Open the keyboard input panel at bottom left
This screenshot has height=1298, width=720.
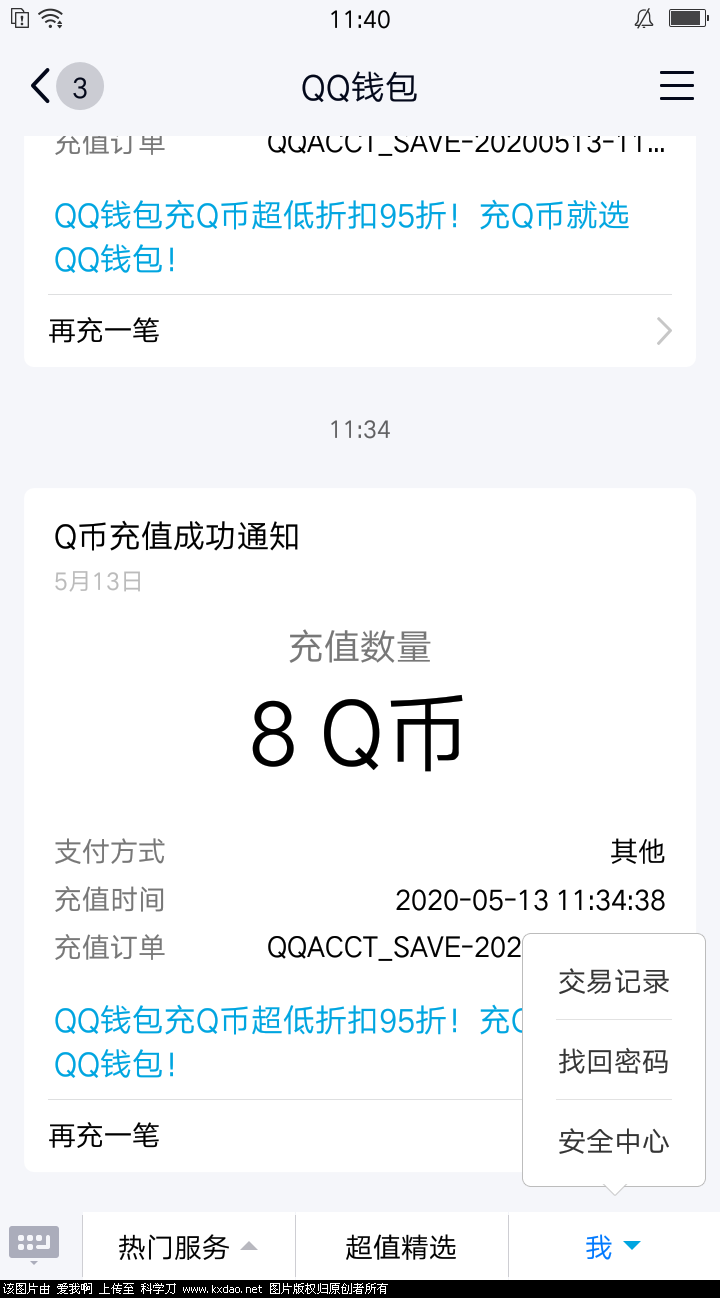click(x=34, y=1242)
